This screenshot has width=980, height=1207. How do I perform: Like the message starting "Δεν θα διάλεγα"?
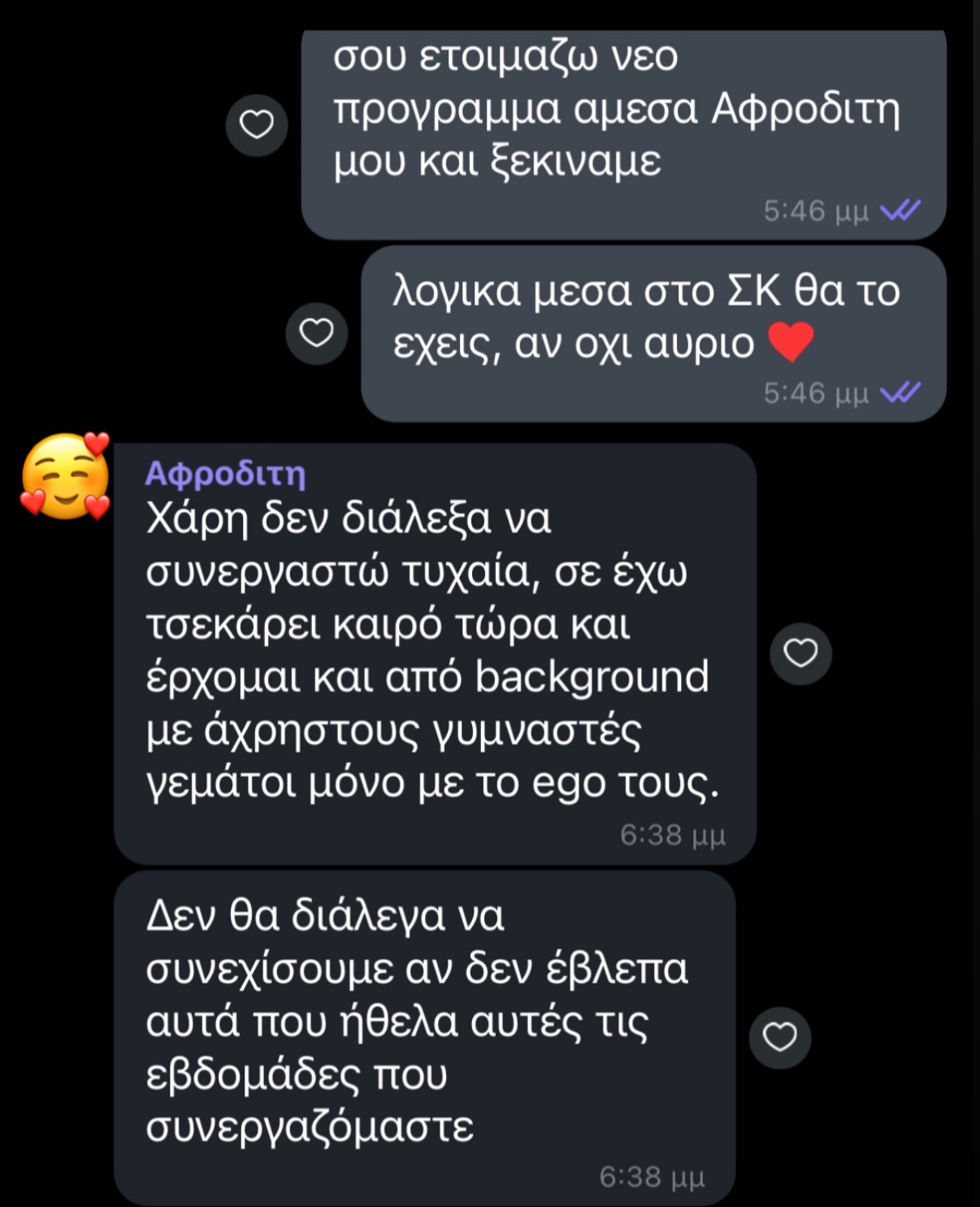coord(780,1036)
